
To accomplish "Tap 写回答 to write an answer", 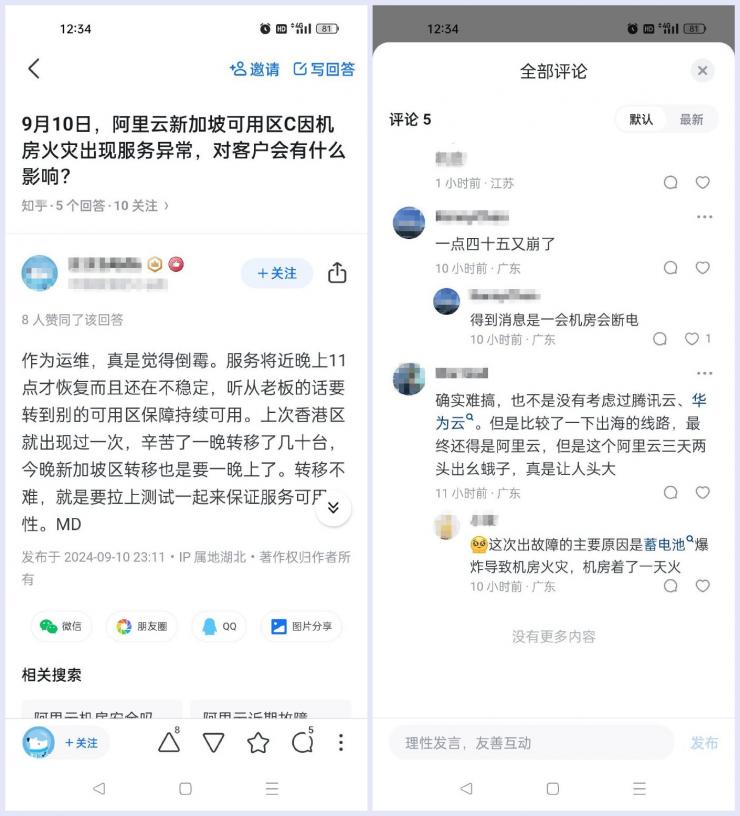I will point(322,71).
